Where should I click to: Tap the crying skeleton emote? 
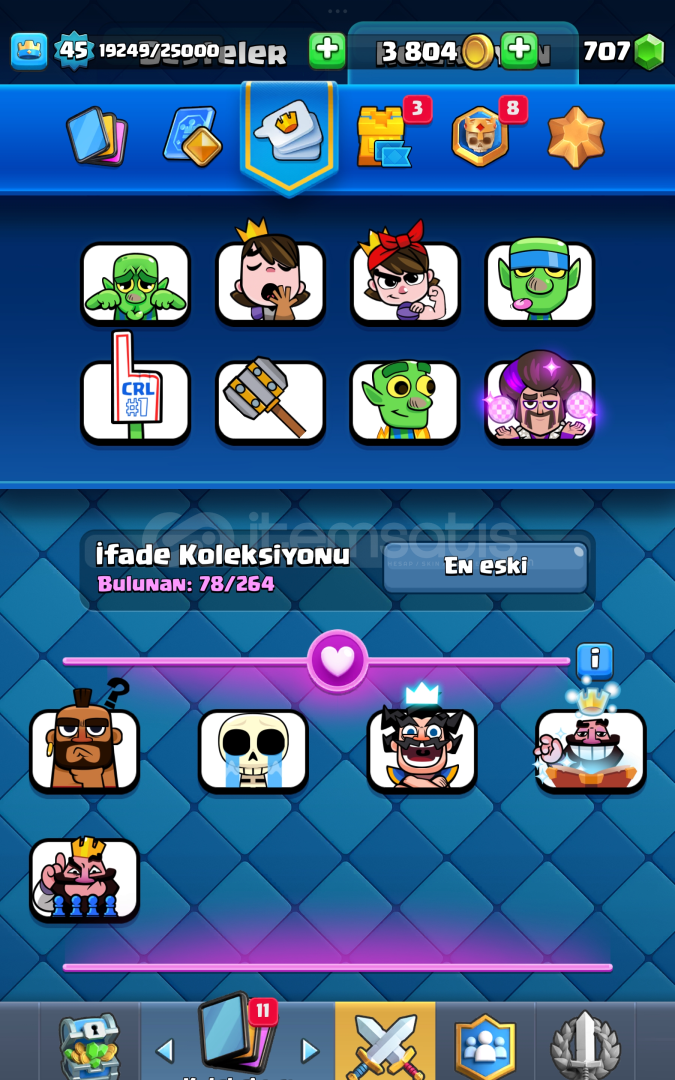(253, 749)
